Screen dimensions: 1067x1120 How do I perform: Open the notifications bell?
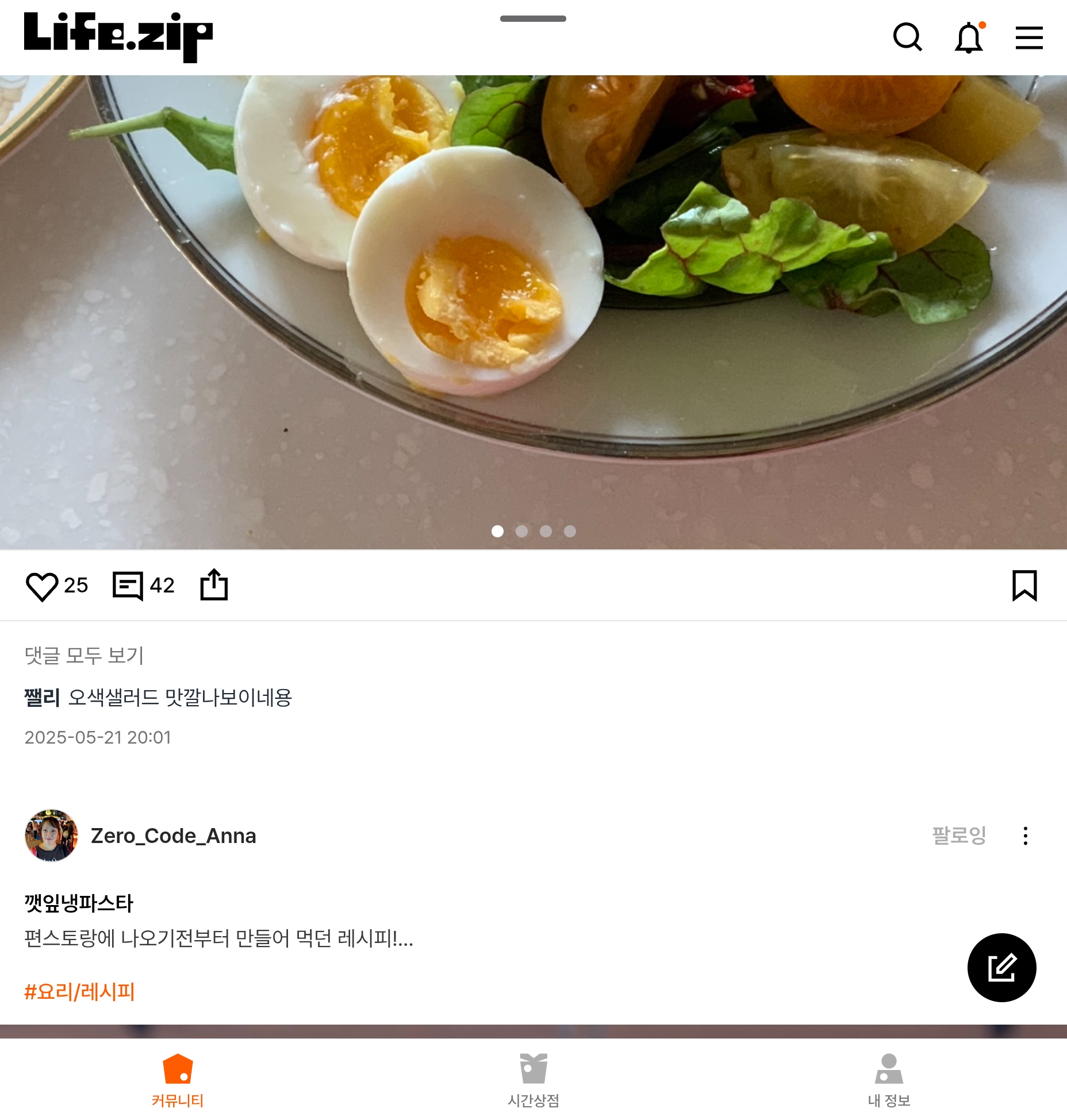click(969, 37)
